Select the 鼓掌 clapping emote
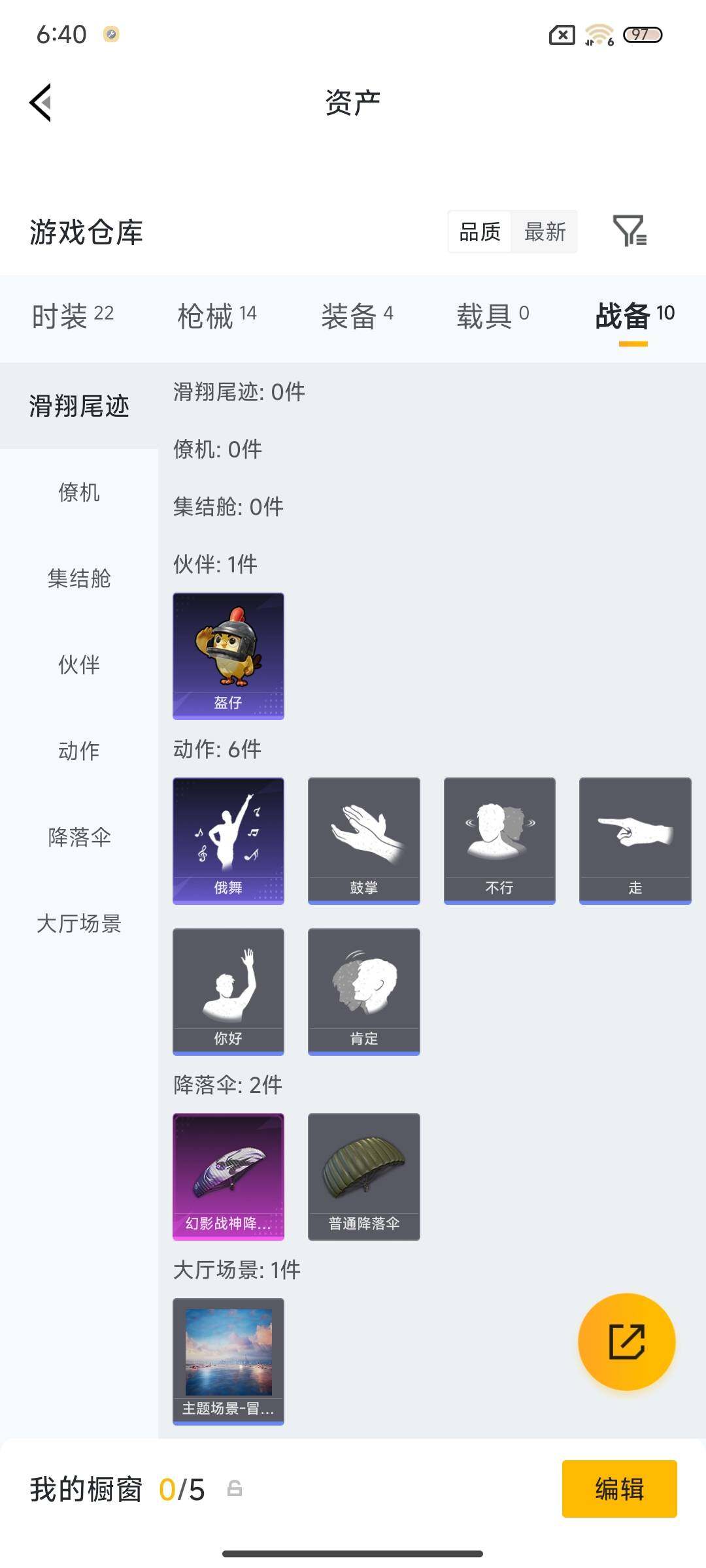706x1568 pixels. coord(364,840)
